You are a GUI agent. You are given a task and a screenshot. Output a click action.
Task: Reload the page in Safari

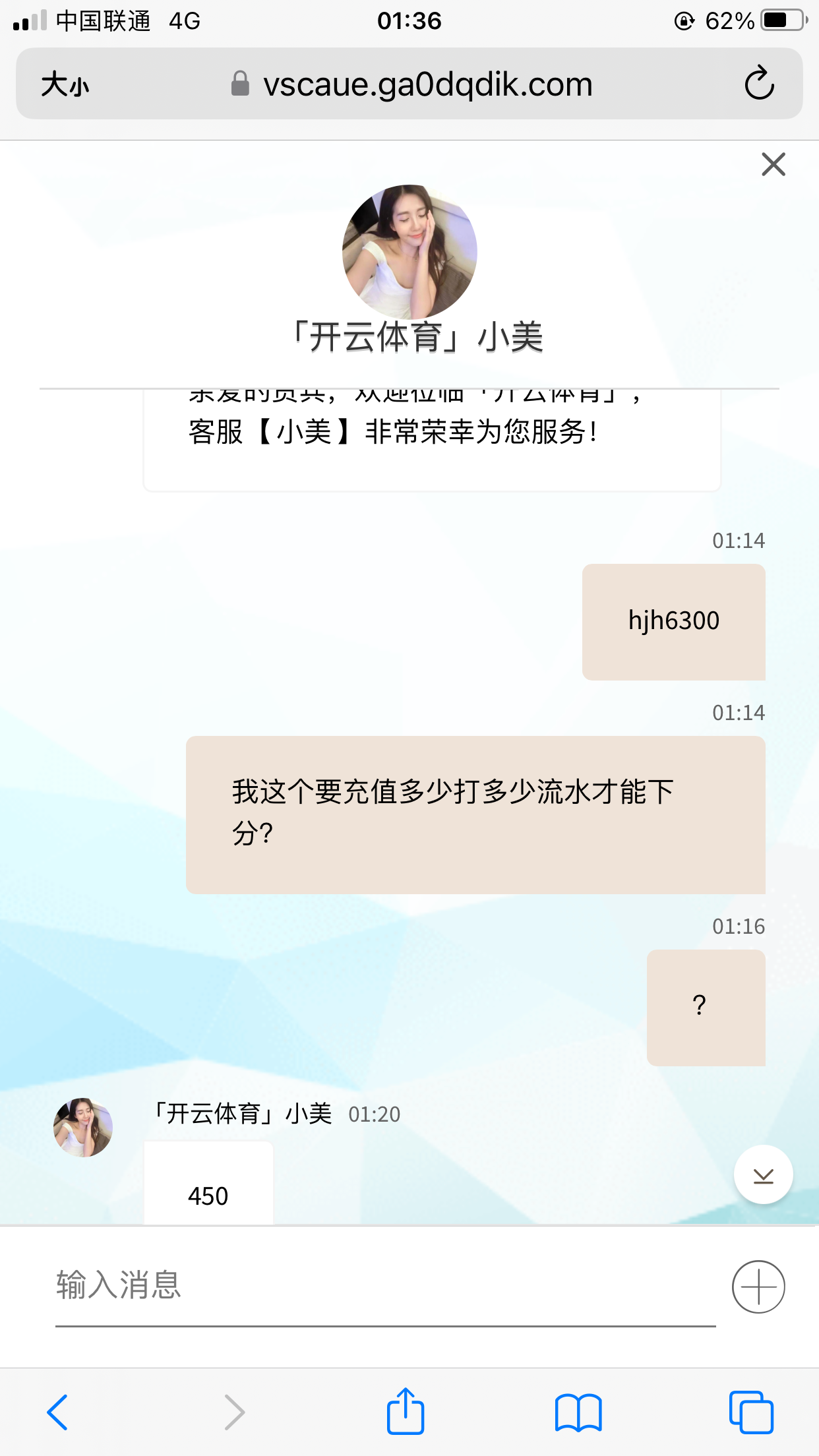point(759,83)
